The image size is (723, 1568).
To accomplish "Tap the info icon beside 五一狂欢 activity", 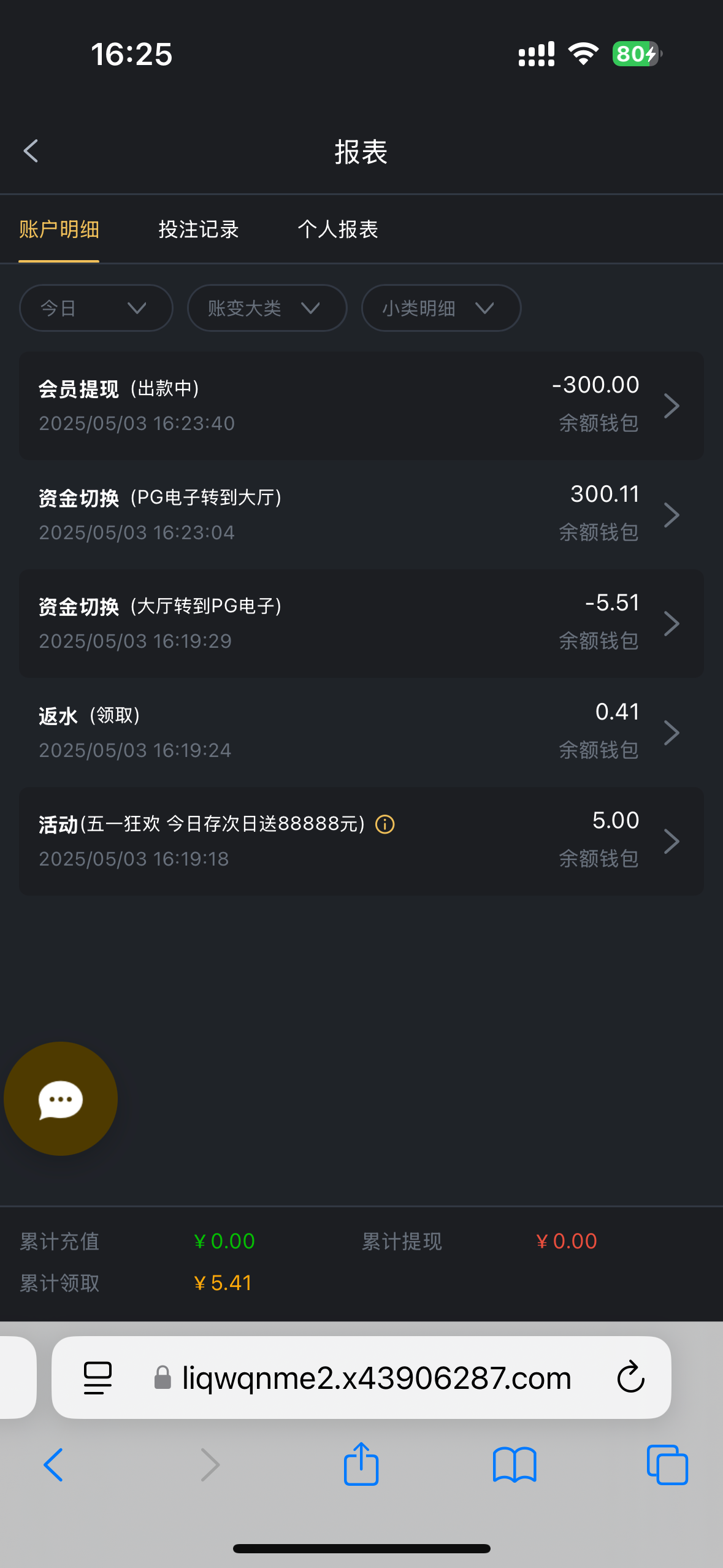I will pyautogui.click(x=384, y=824).
